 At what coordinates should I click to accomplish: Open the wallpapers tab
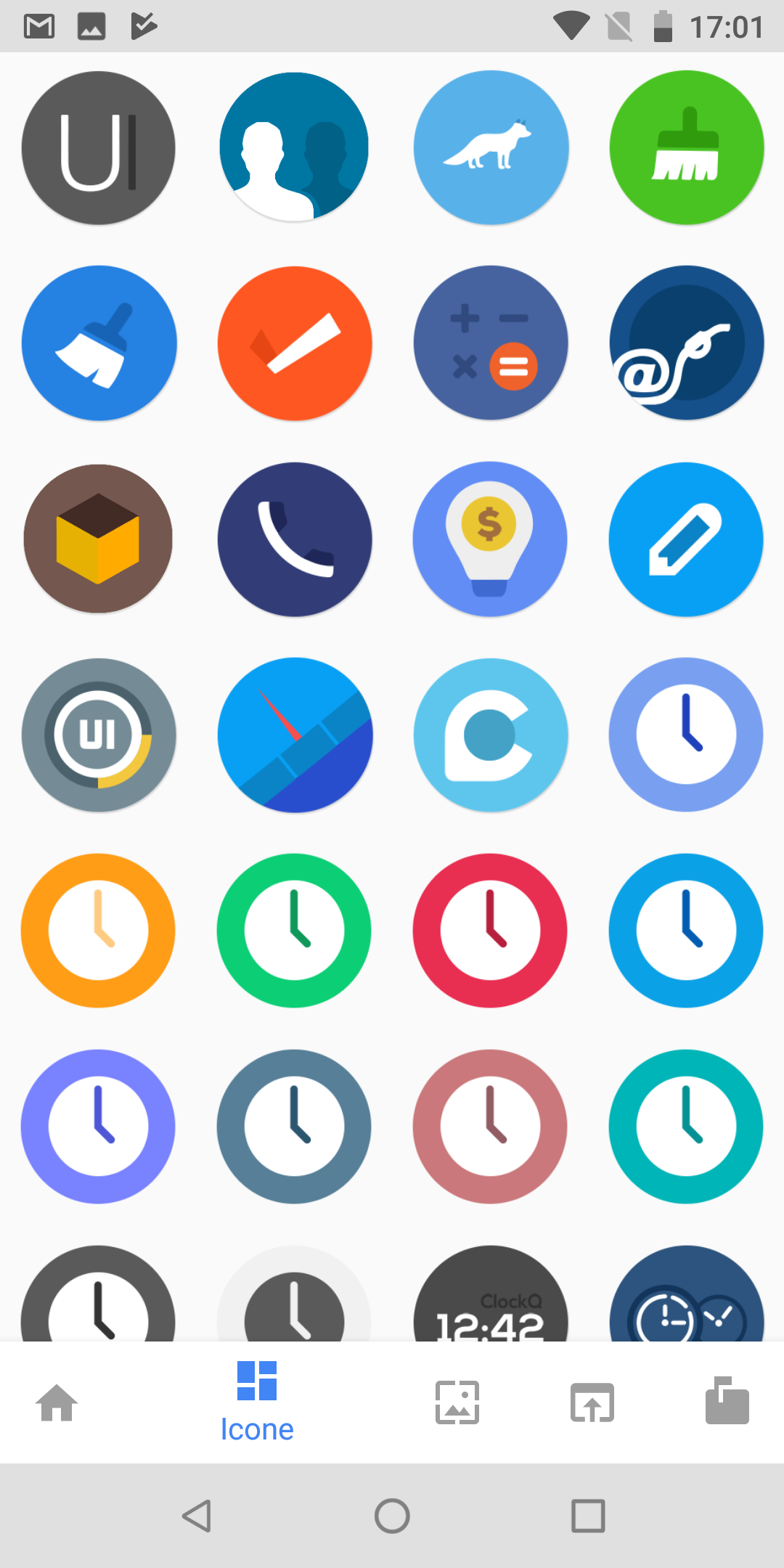[457, 1402]
